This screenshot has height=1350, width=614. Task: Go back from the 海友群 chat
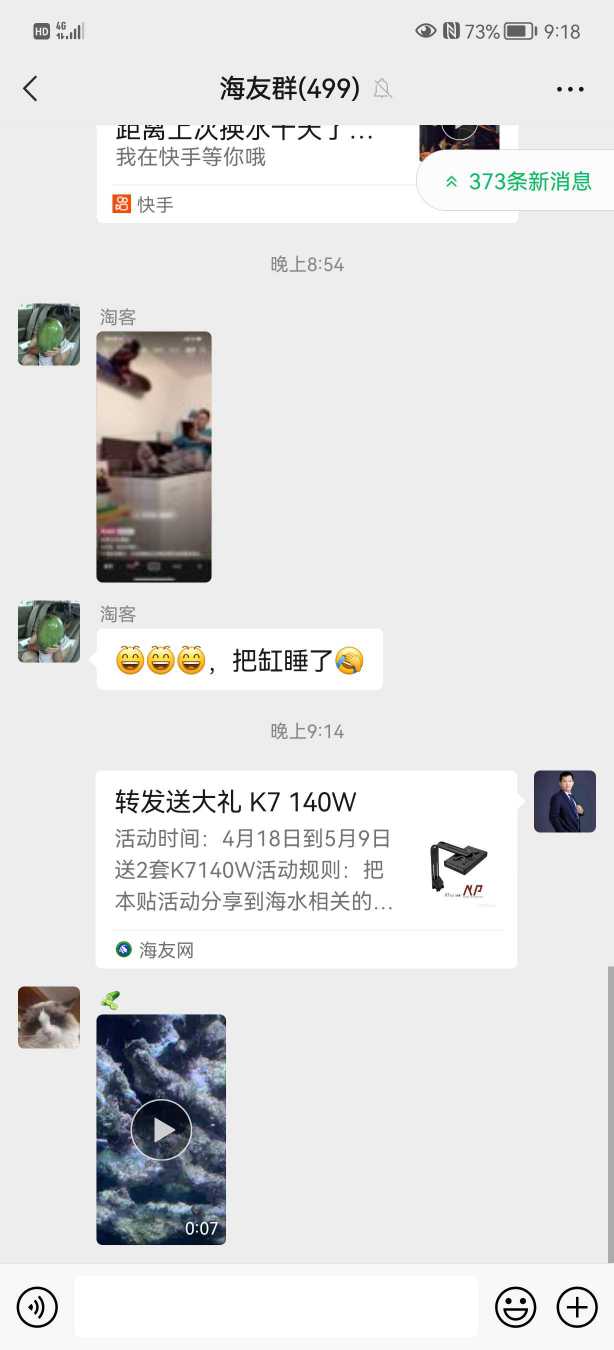(x=30, y=89)
